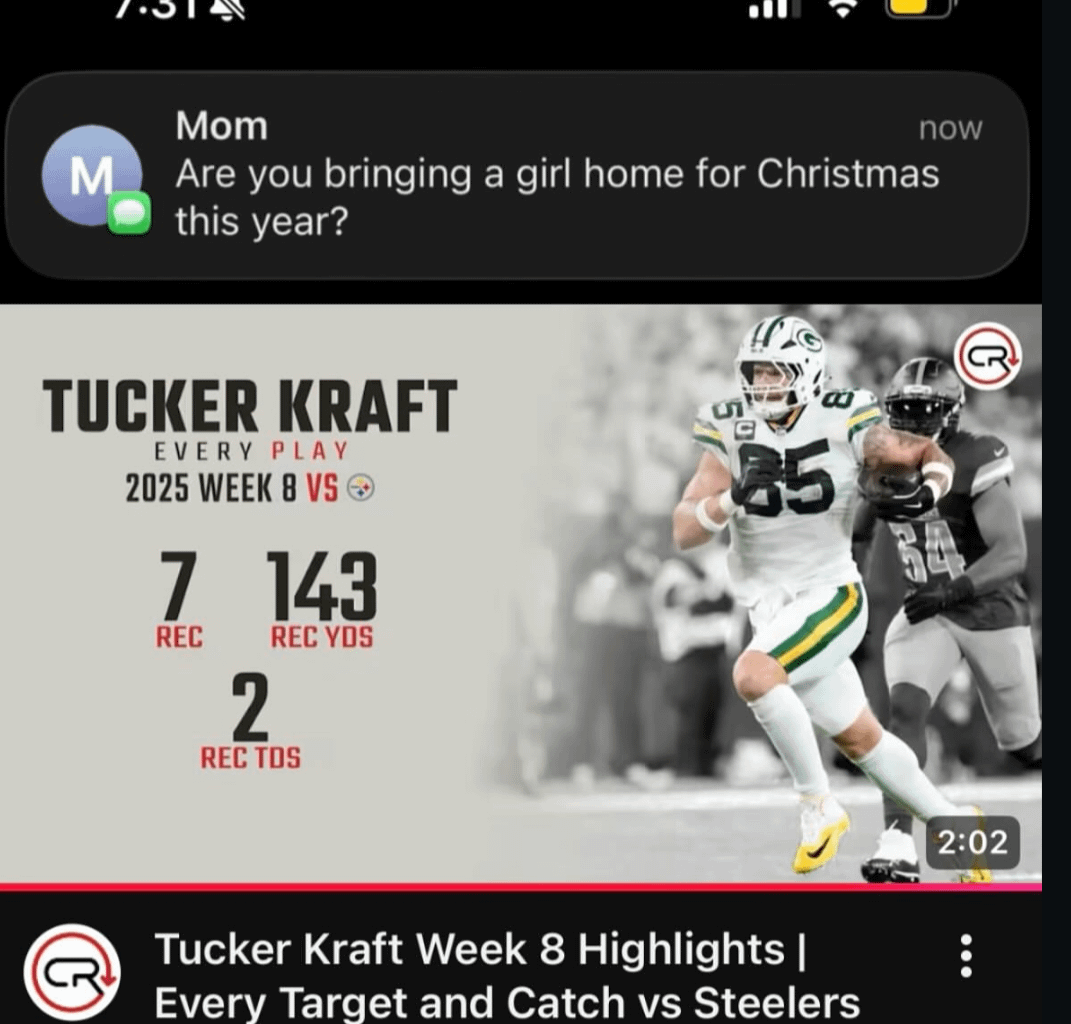
Task: Open Mom's message notification banner
Action: 515,175
